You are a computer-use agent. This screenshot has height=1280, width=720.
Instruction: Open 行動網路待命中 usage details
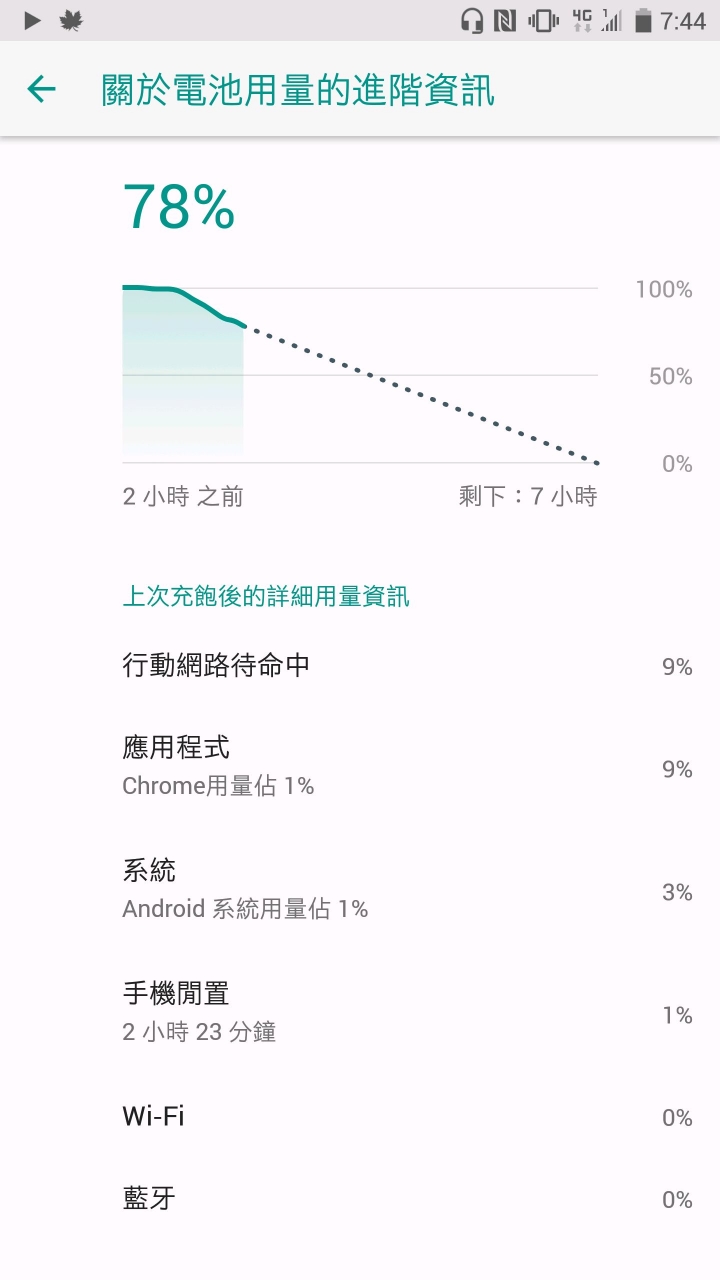[x=360, y=666]
